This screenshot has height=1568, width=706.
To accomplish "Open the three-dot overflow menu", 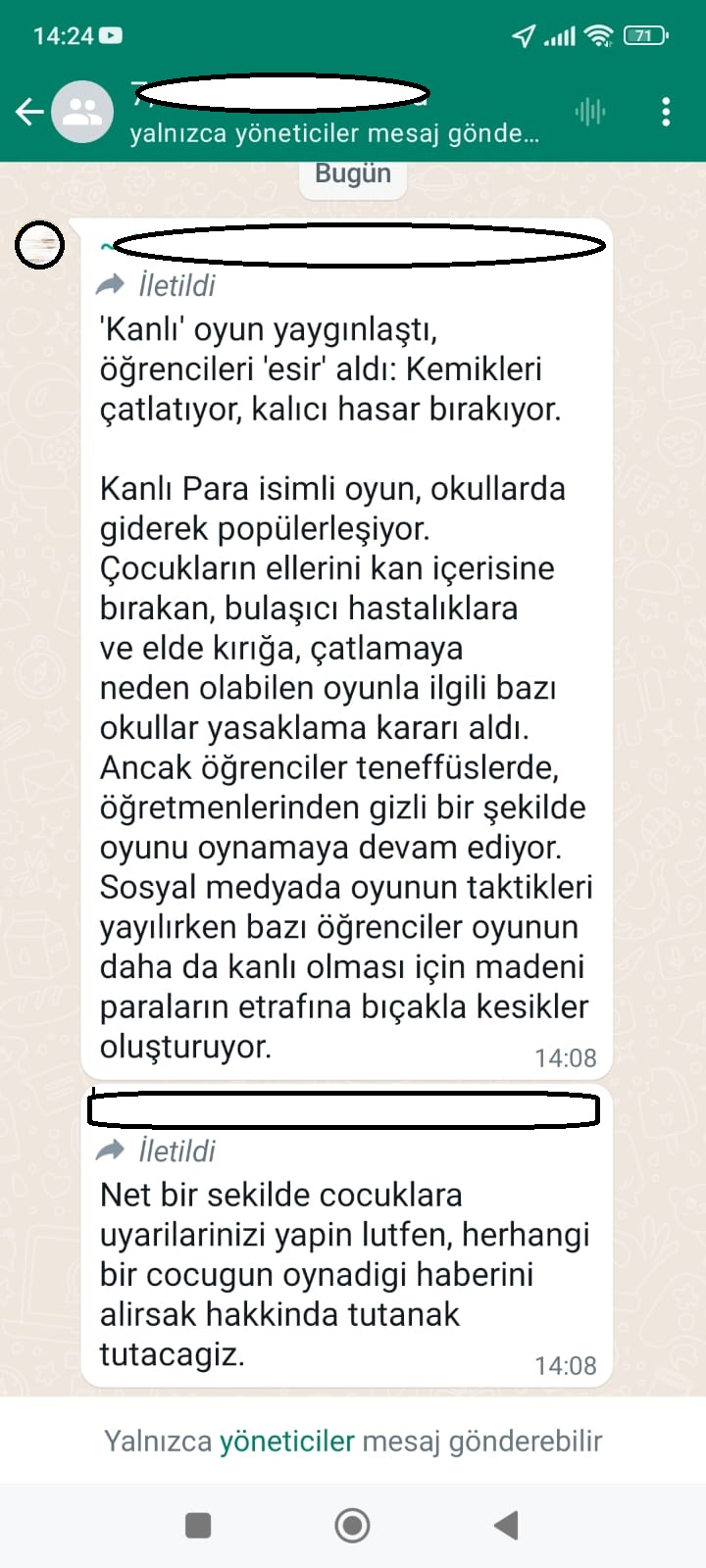I will 666,112.
